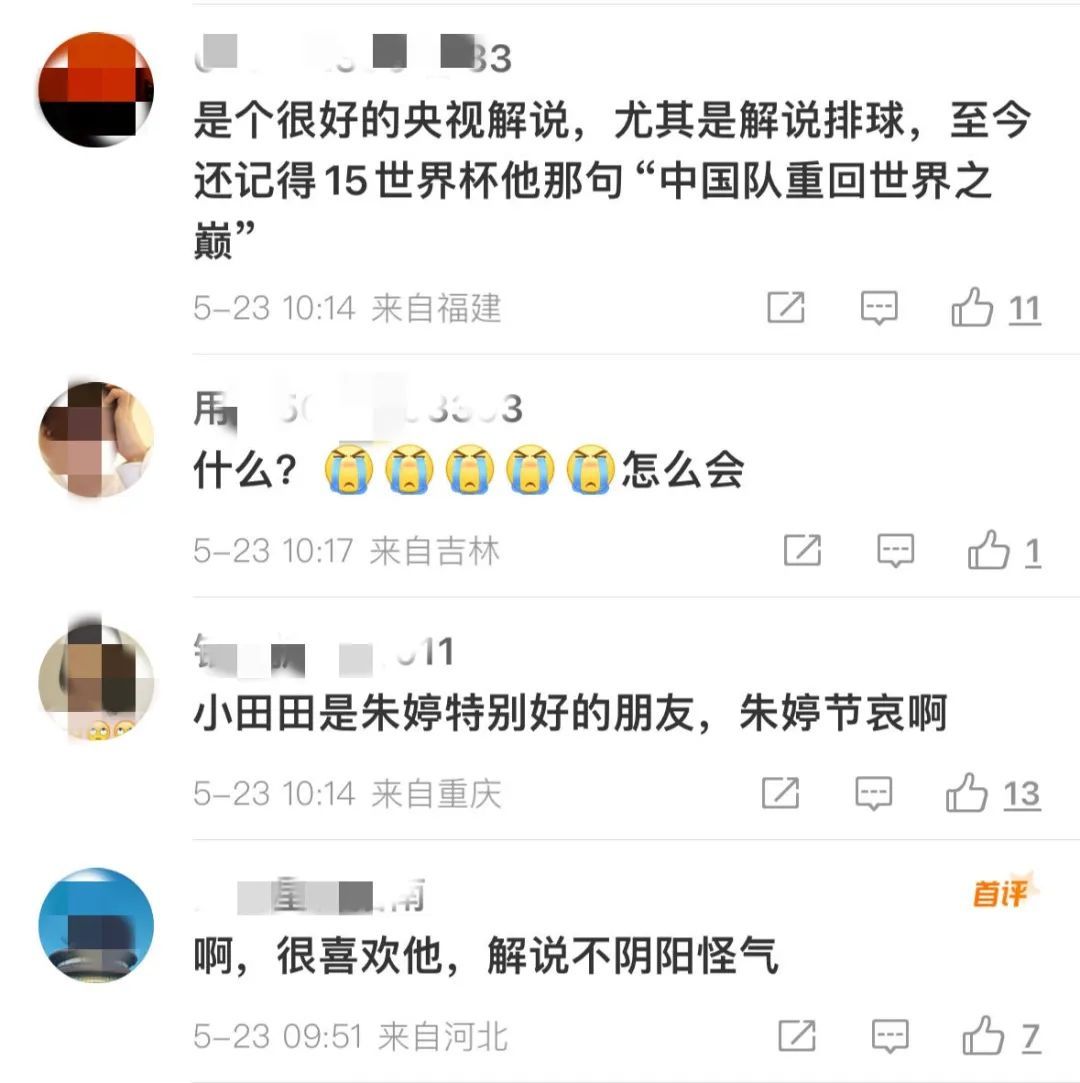1080x1083 pixels.
Task: Reply to the comment from 重庆
Action: coord(874,793)
